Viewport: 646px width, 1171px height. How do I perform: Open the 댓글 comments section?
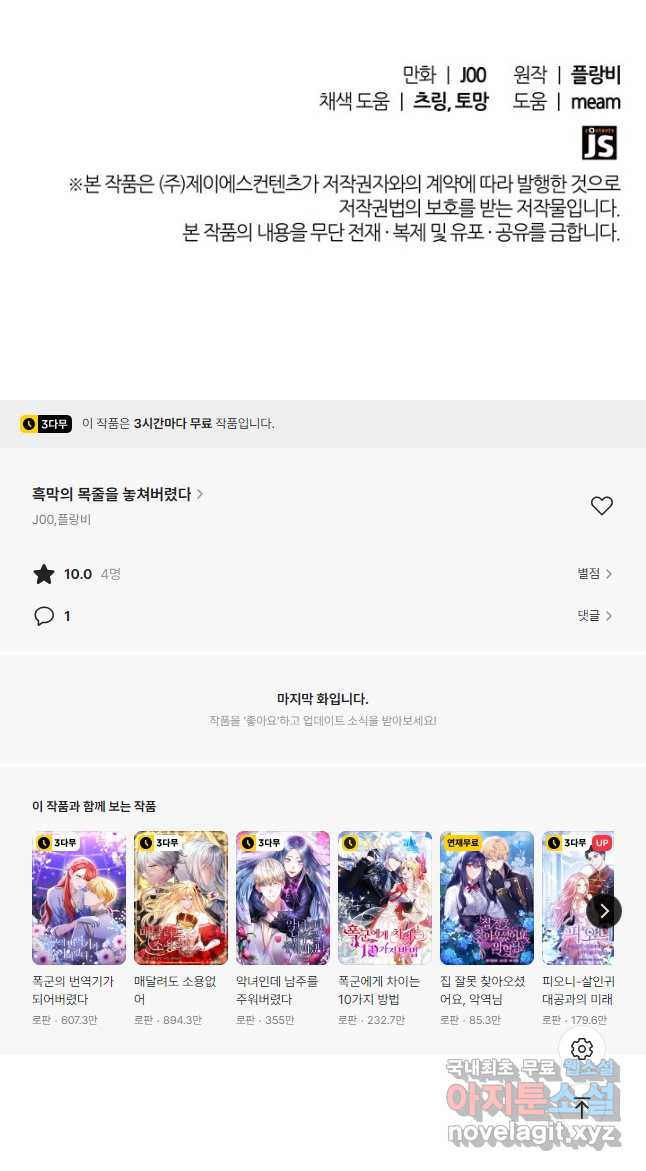click(x=594, y=616)
